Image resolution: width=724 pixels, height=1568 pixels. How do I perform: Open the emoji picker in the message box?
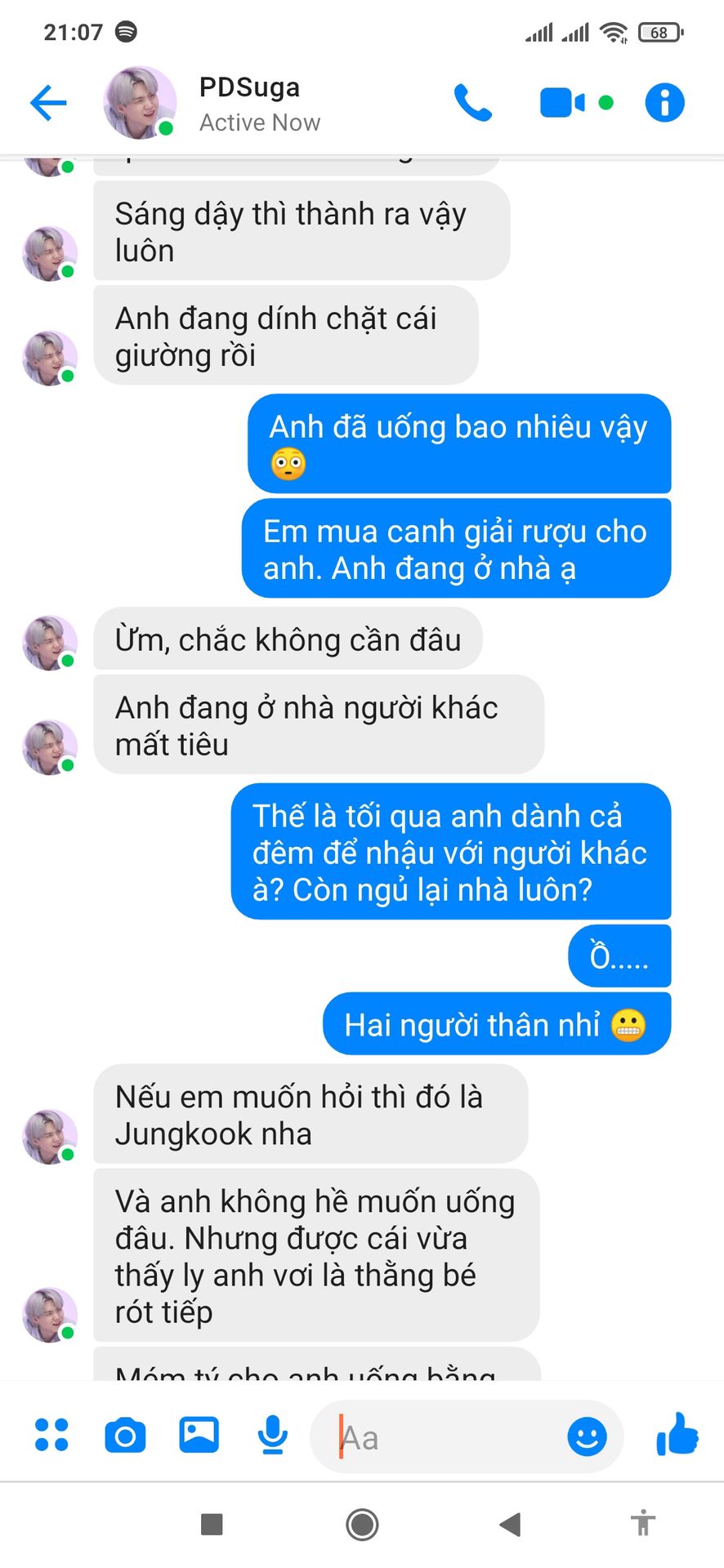click(587, 1437)
